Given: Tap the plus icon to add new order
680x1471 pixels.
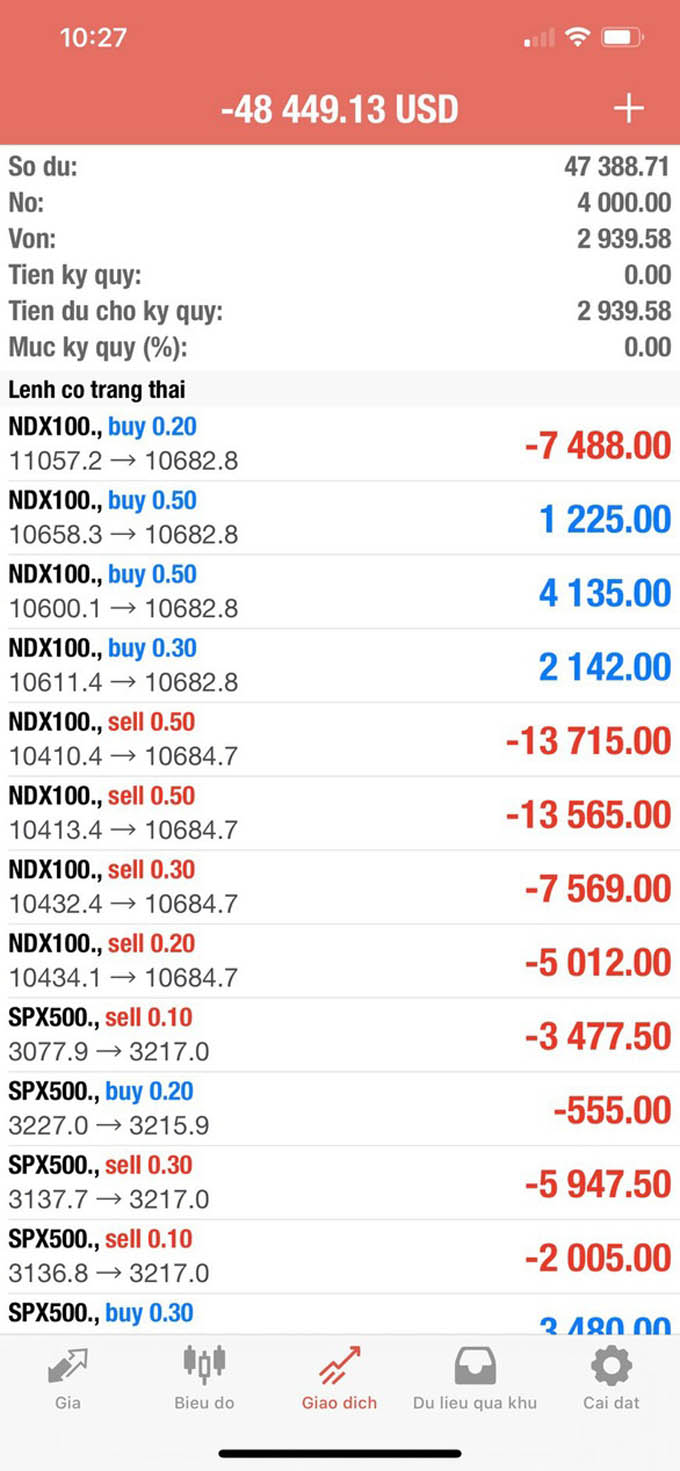Looking at the screenshot, I should pyautogui.click(x=628, y=108).
